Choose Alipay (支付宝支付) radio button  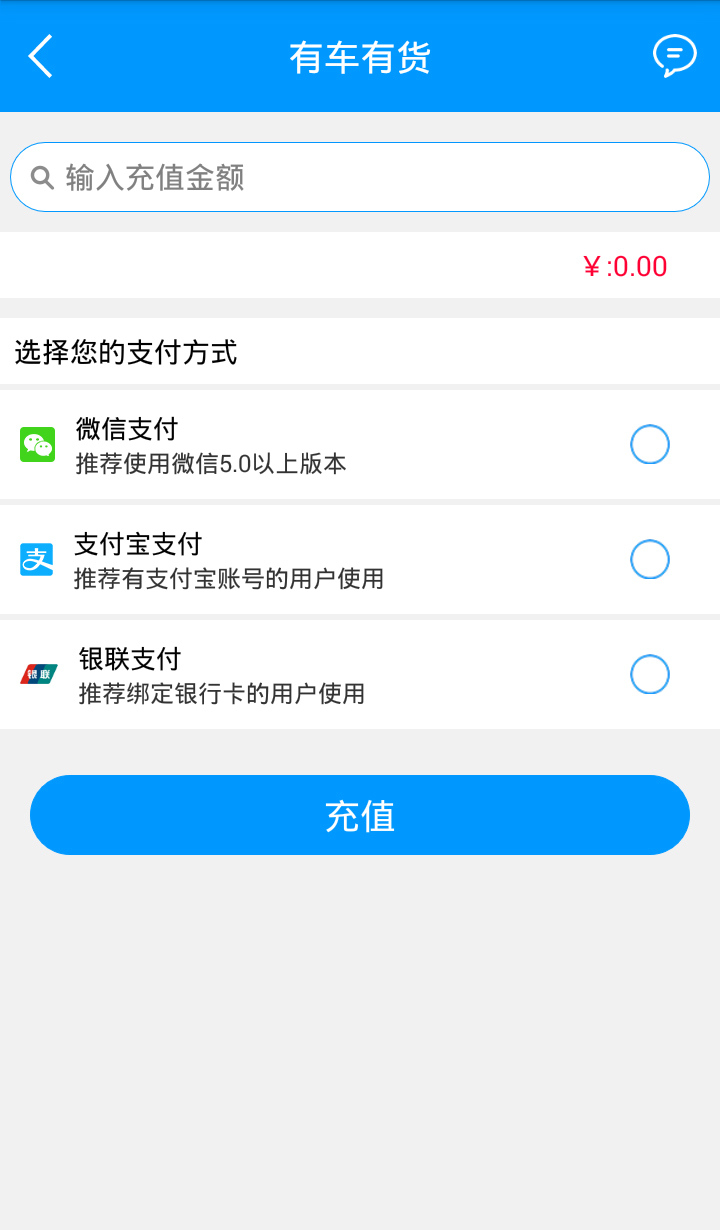pos(650,560)
